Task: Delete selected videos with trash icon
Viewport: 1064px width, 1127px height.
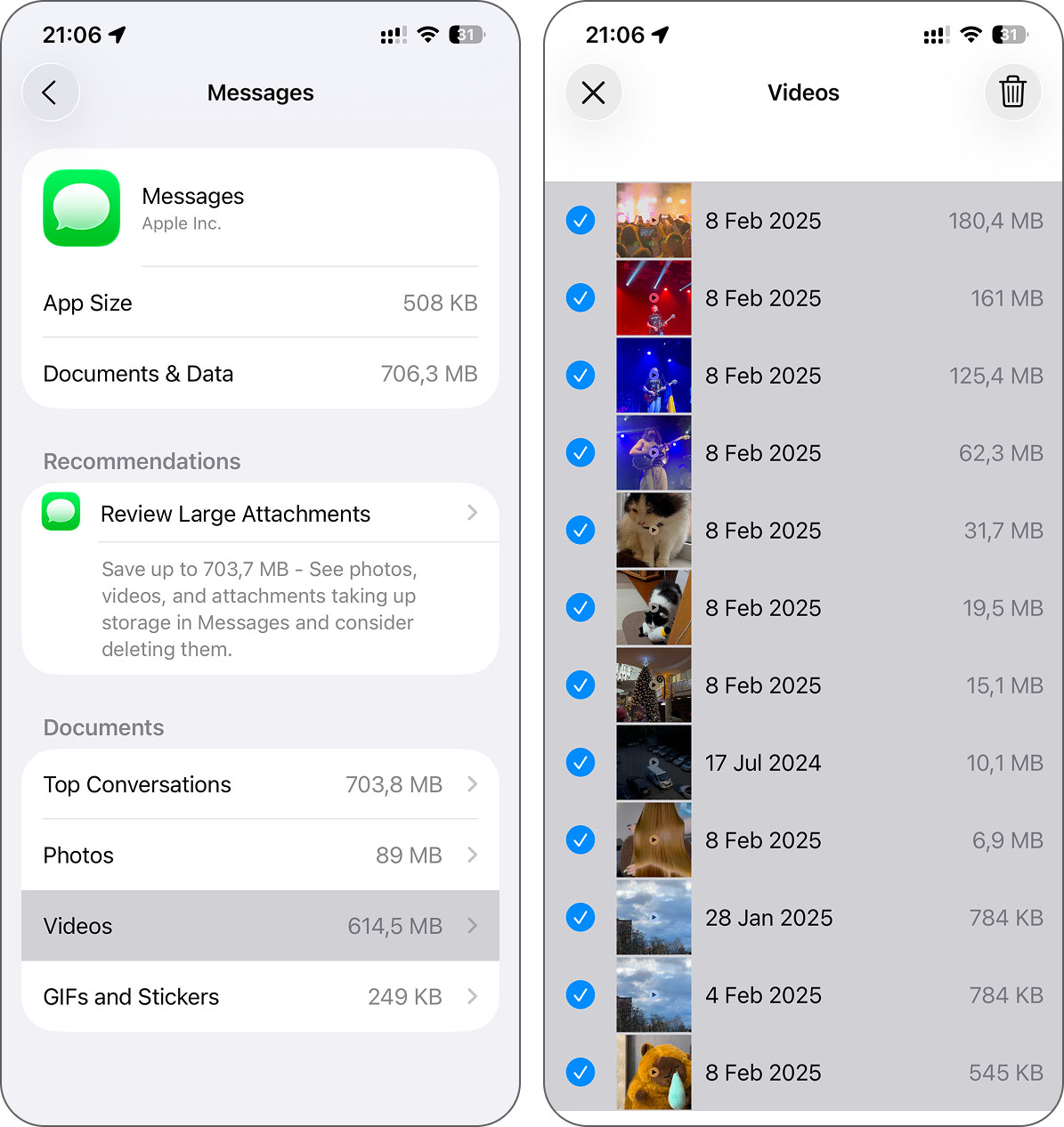Action: pos(1012,93)
